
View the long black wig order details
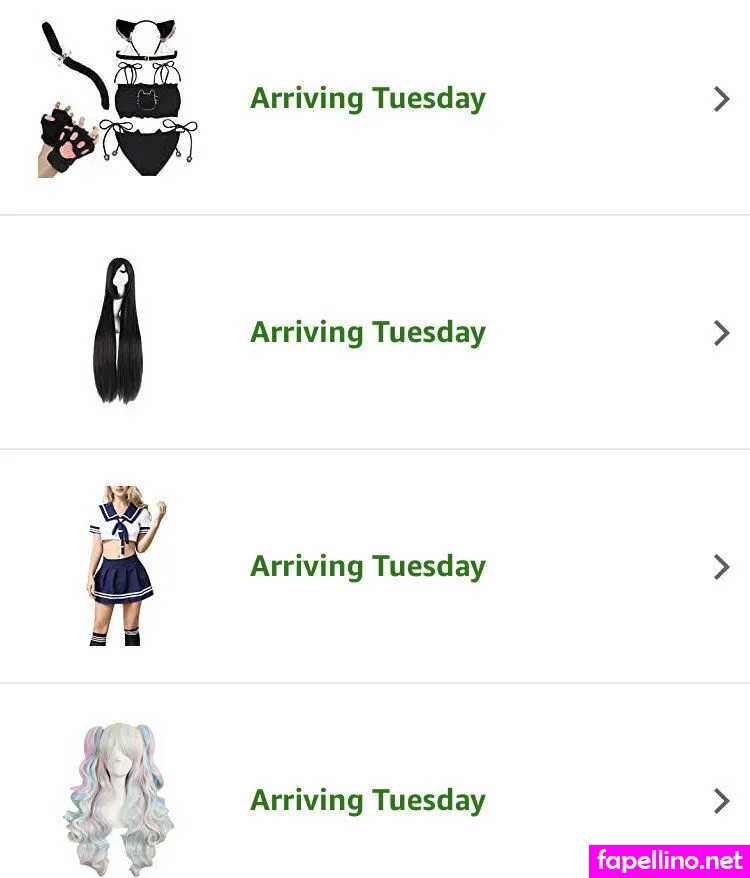(375, 333)
